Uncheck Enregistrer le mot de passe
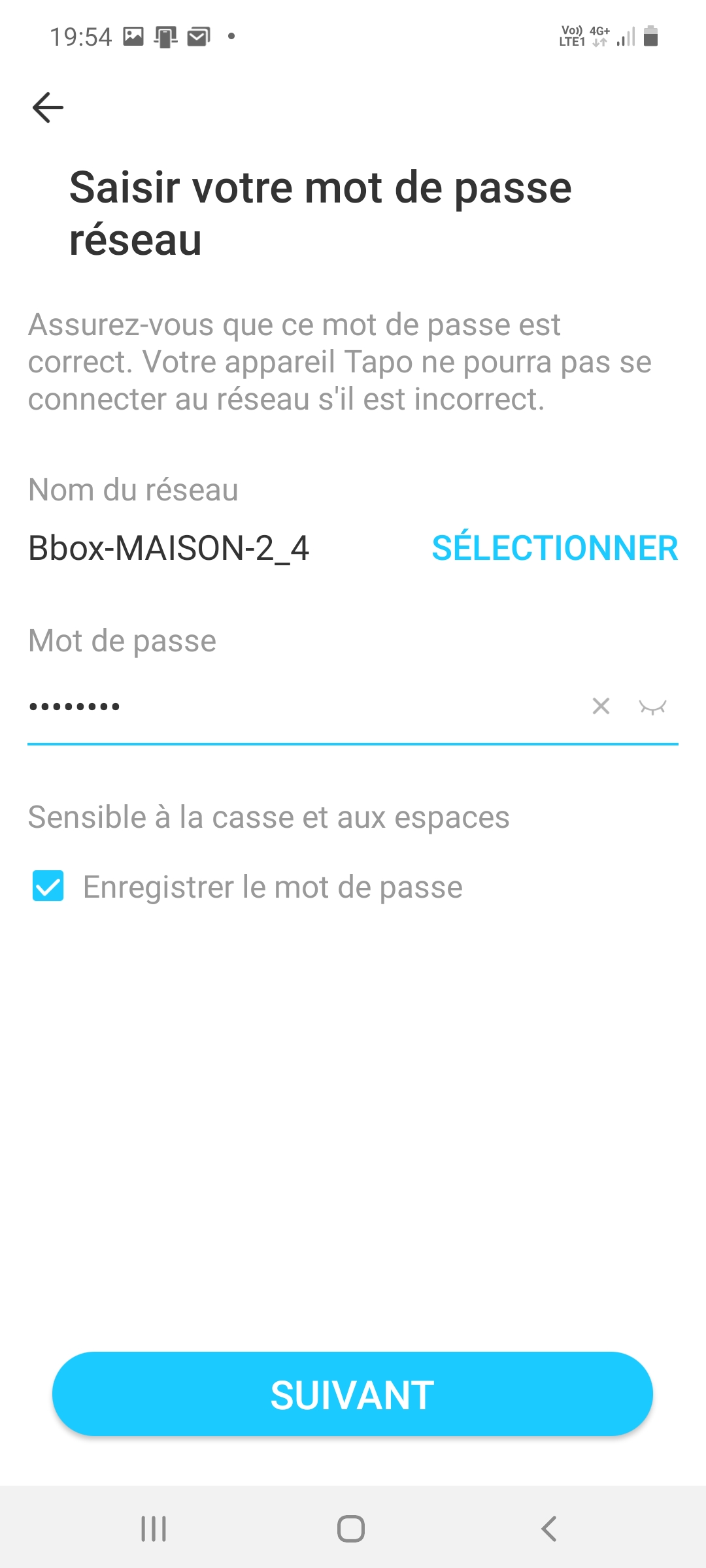This screenshot has width=706, height=1568. click(x=48, y=886)
